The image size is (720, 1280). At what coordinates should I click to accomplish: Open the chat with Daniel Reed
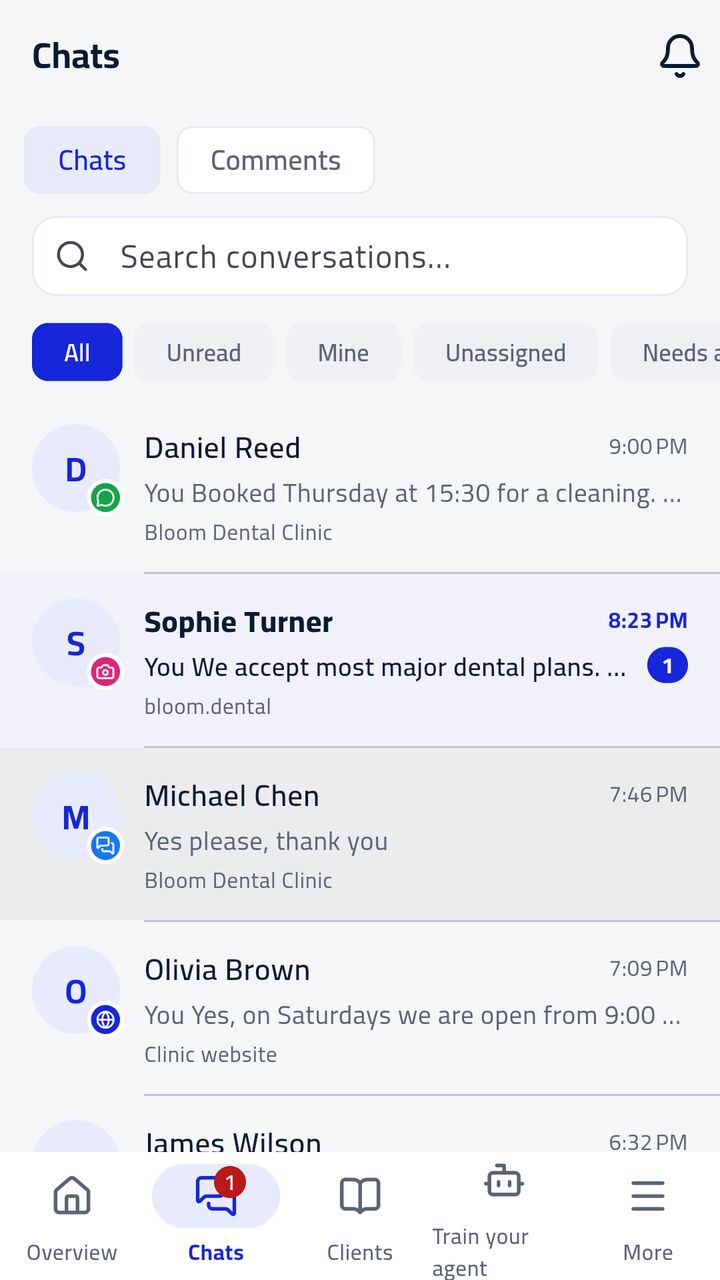pyautogui.click(x=360, y=487)
